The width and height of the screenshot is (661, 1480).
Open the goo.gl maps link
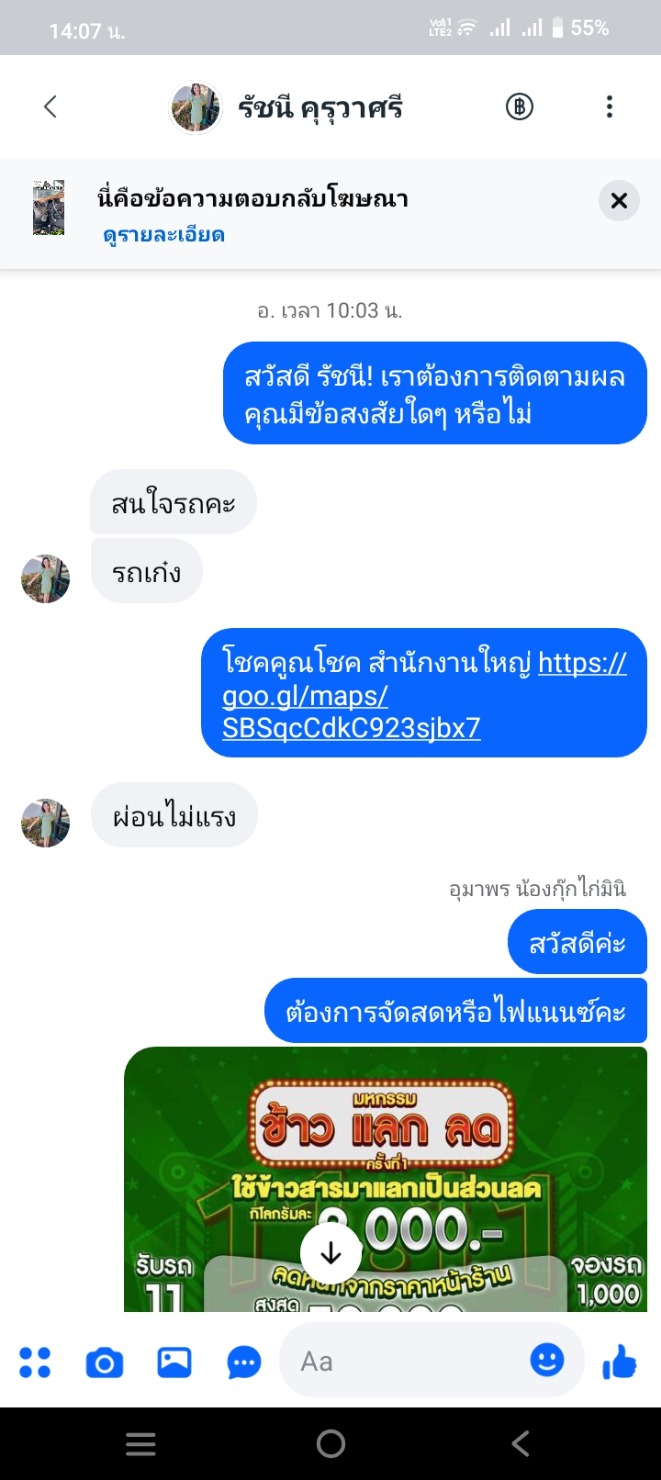(x=424, y=695)
